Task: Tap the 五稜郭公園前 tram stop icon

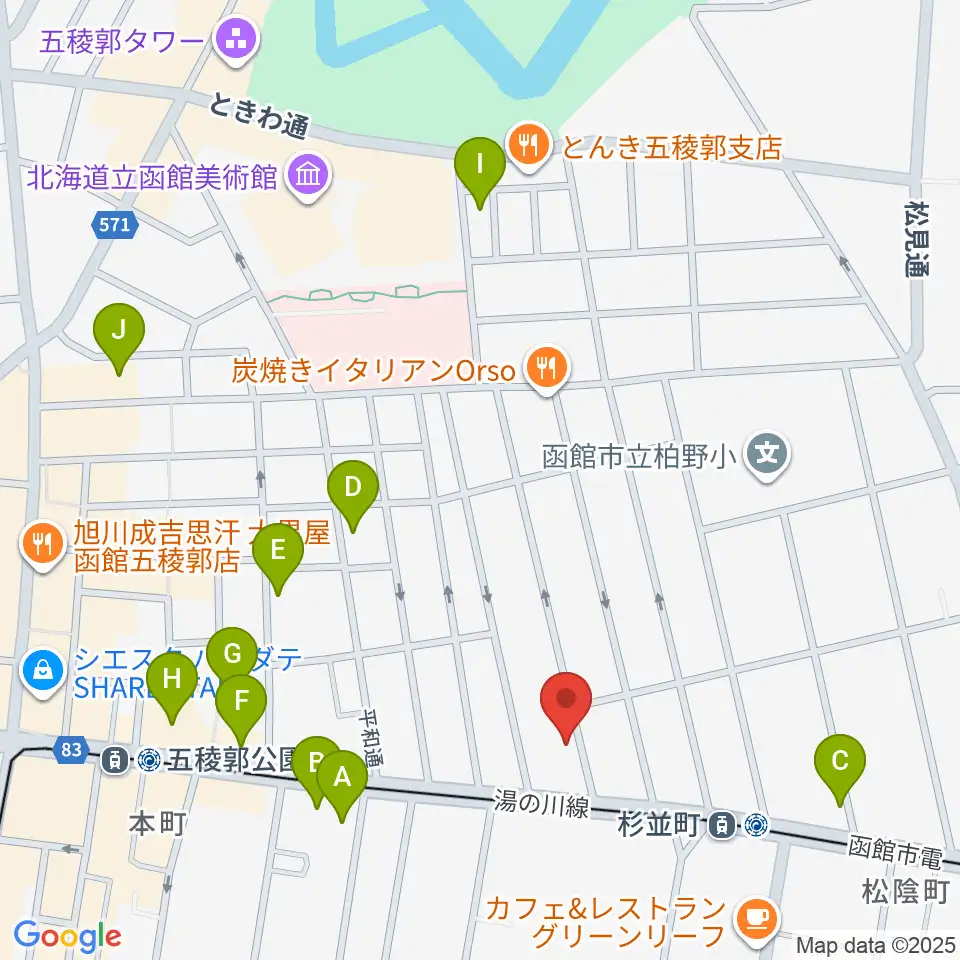Action: pyautogui.click(x=114, y=760)
